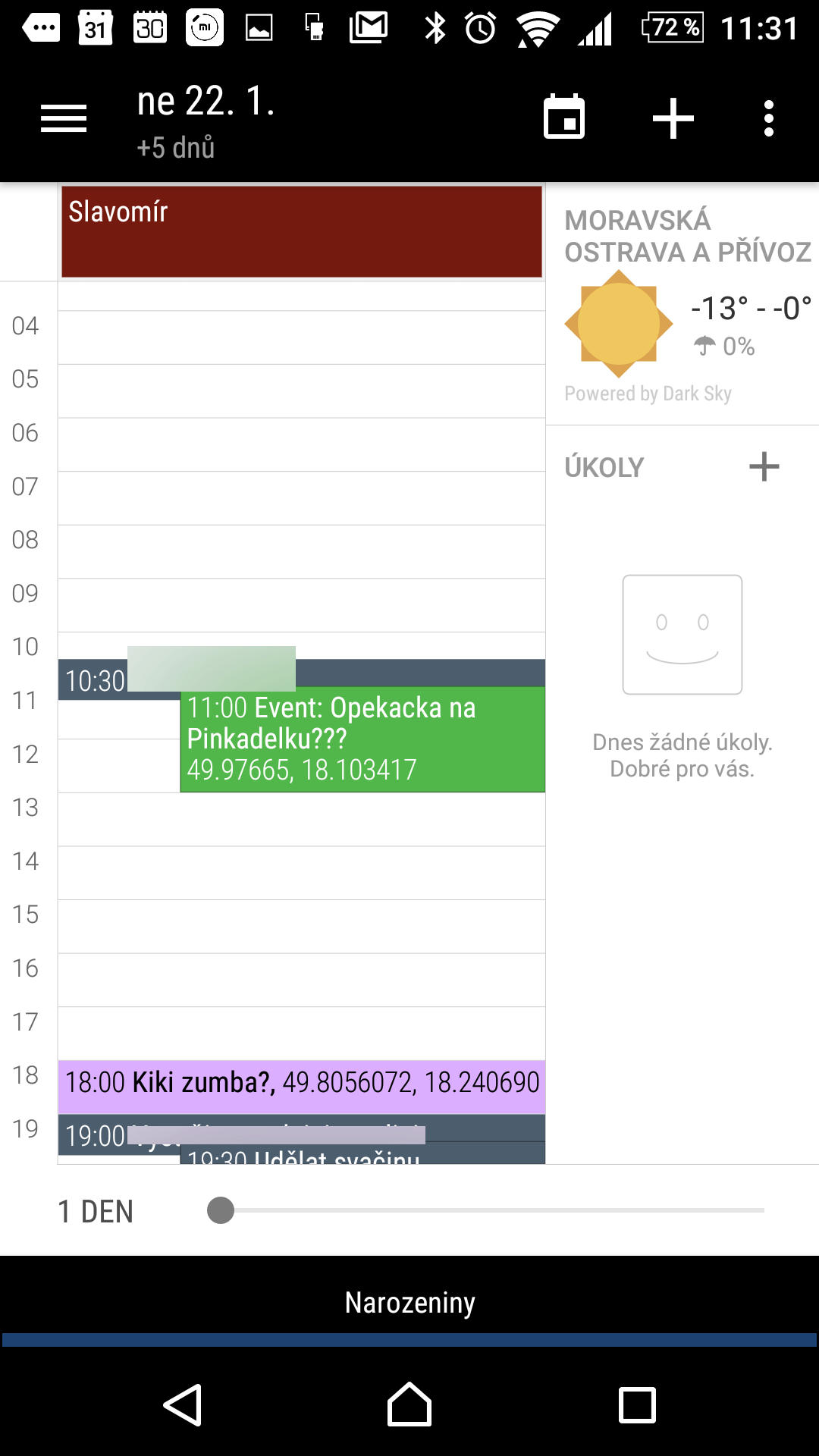Open the Kiki zumba event

[x=302, y=1083]
